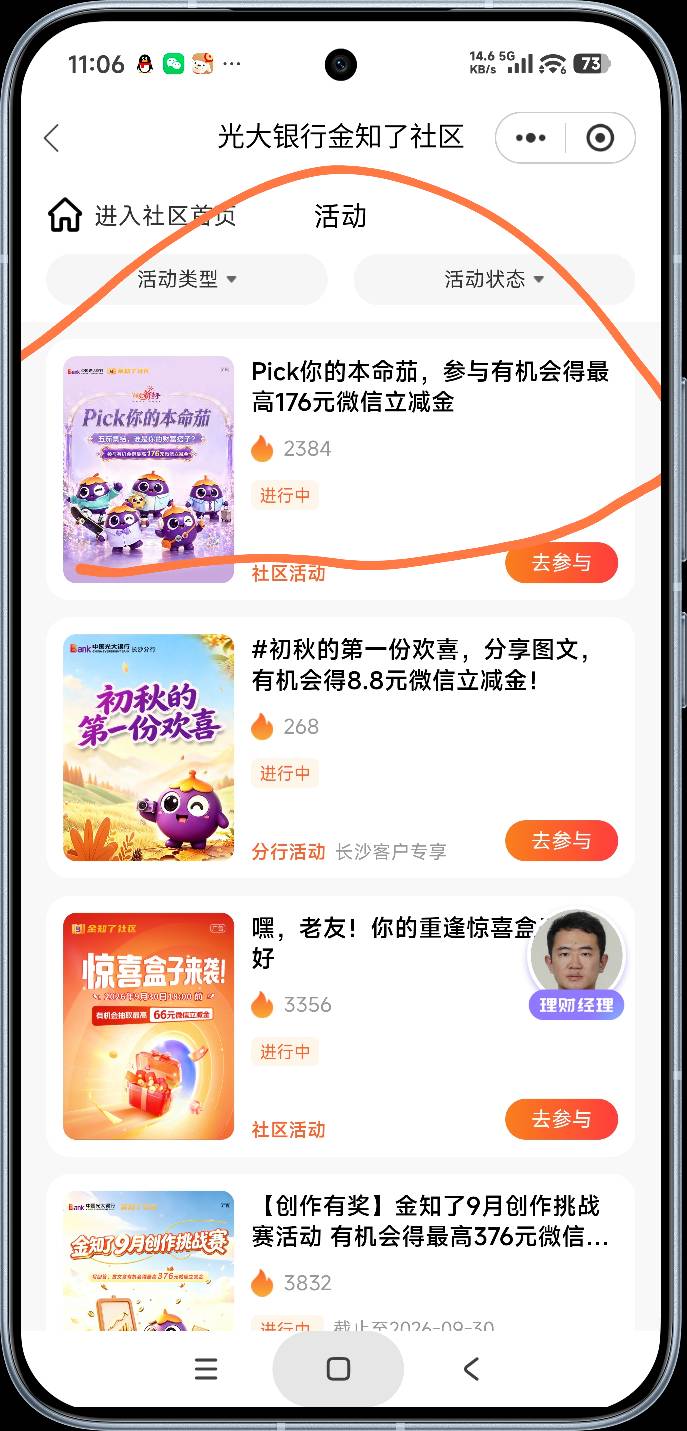Go to home screen via navigation bar
The width and height of the screenshot is (687, 1431).
click(338, 1369)
